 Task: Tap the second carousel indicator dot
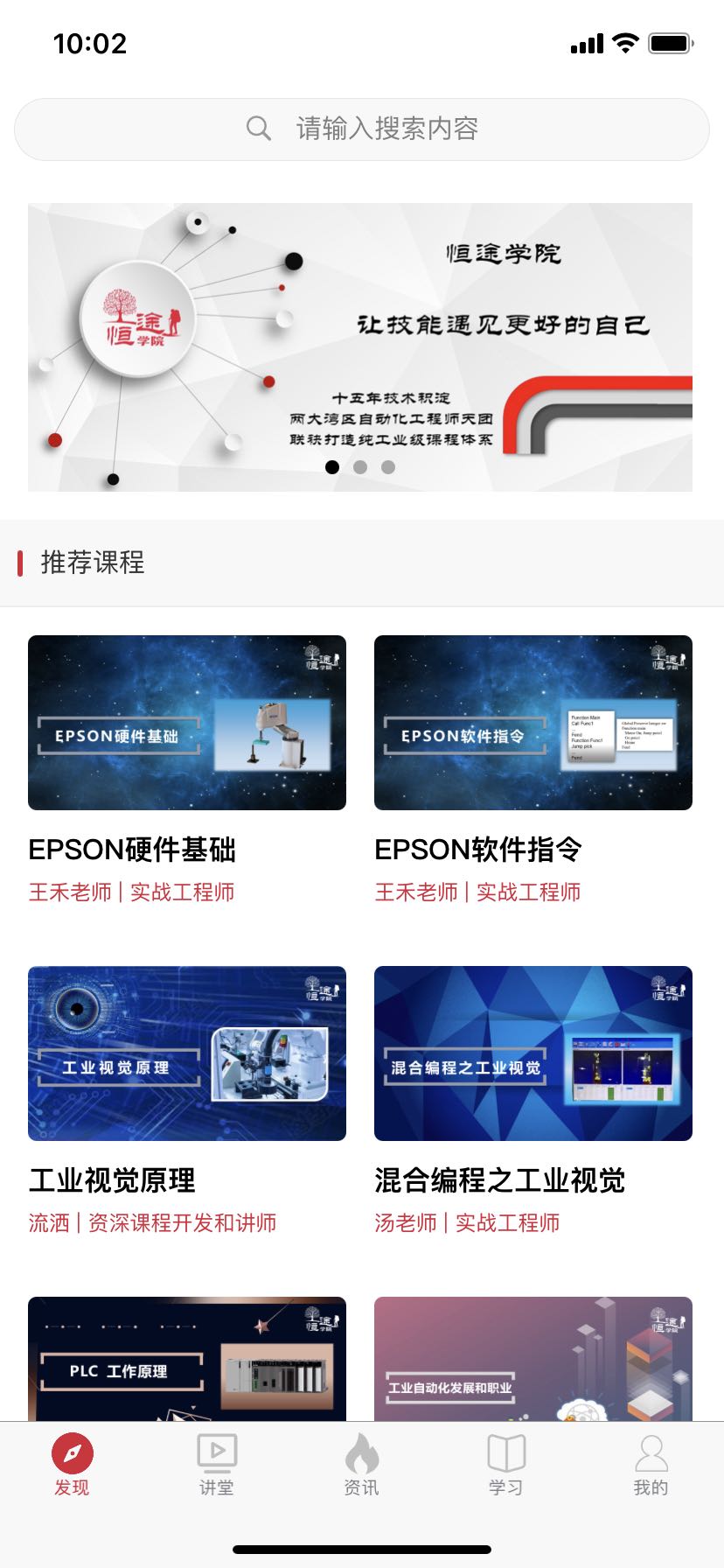[360, 468]
